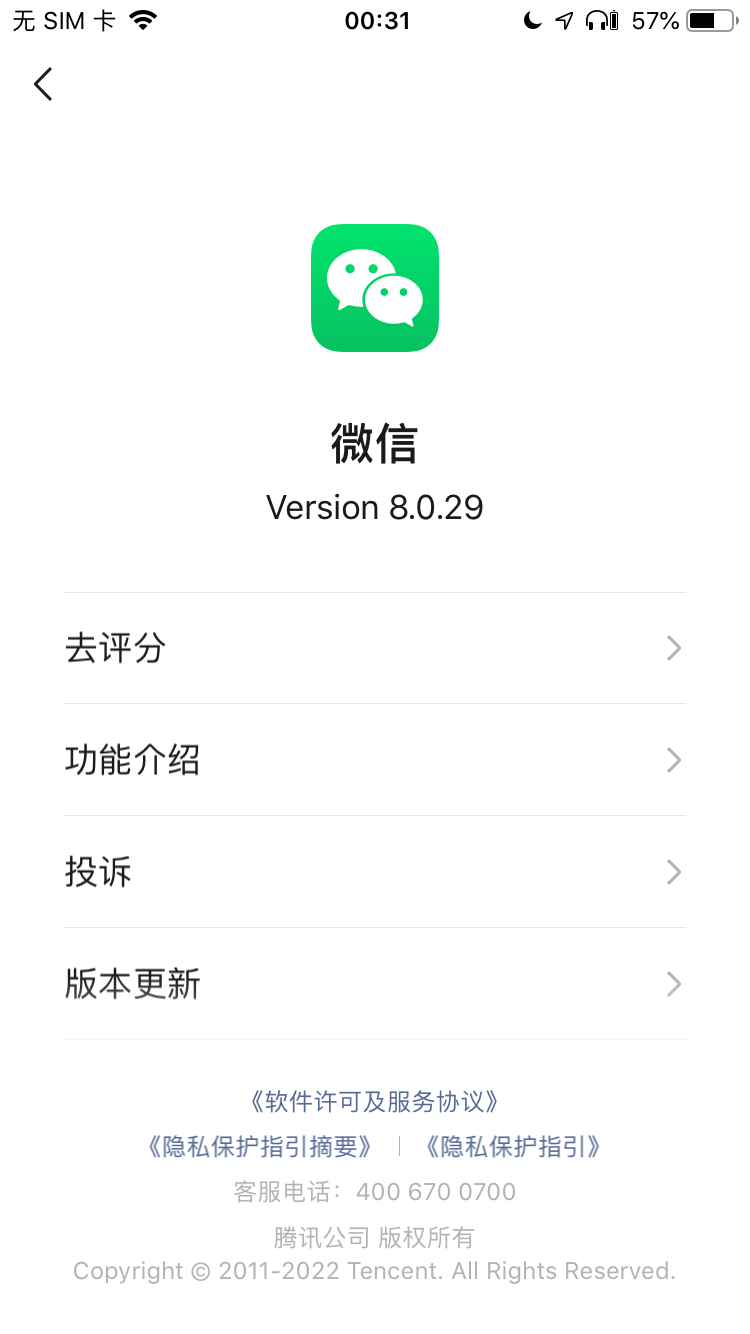View the 《隐私保护指引摘要》 link
This screenshot has height=1334, width=750.
260,1147
